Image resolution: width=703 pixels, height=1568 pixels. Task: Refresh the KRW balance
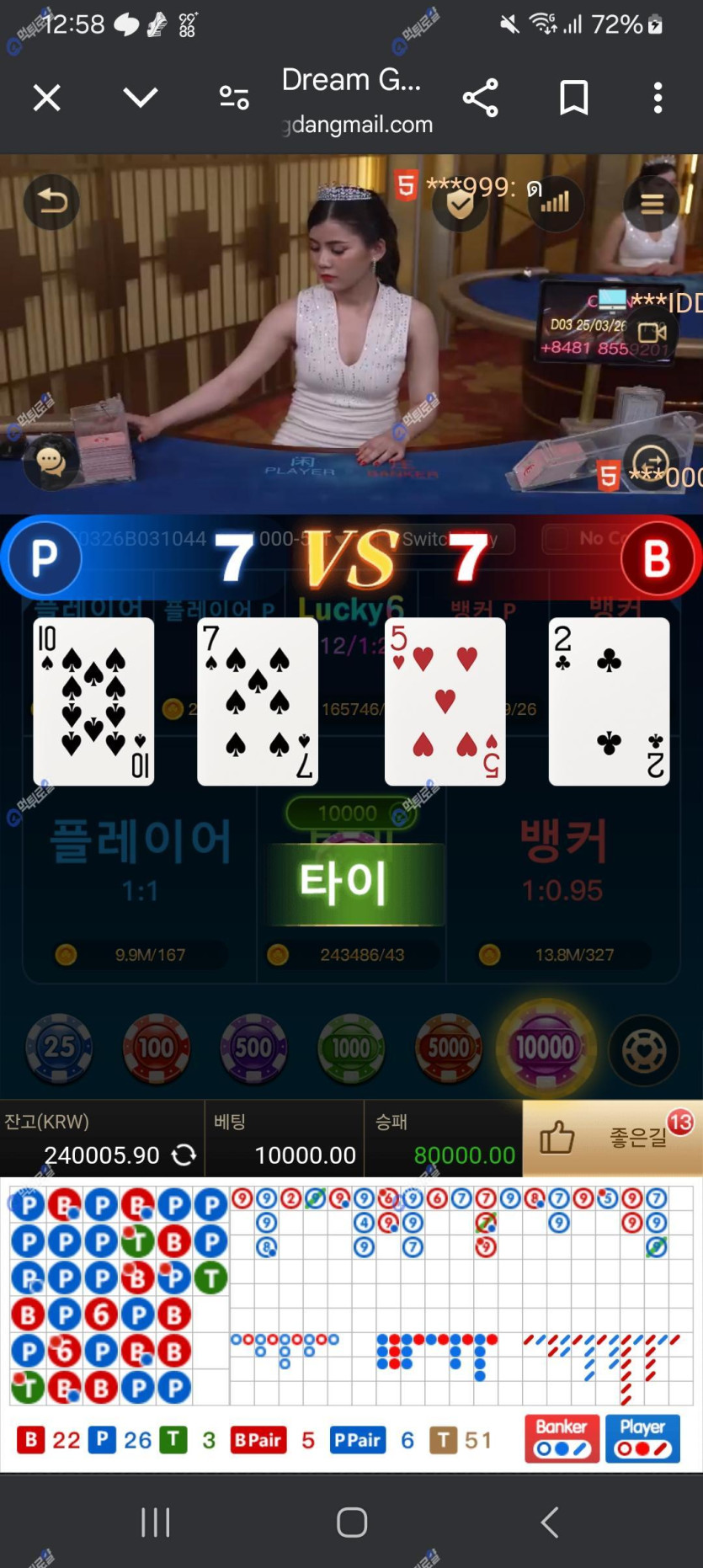pos(184,1155)
